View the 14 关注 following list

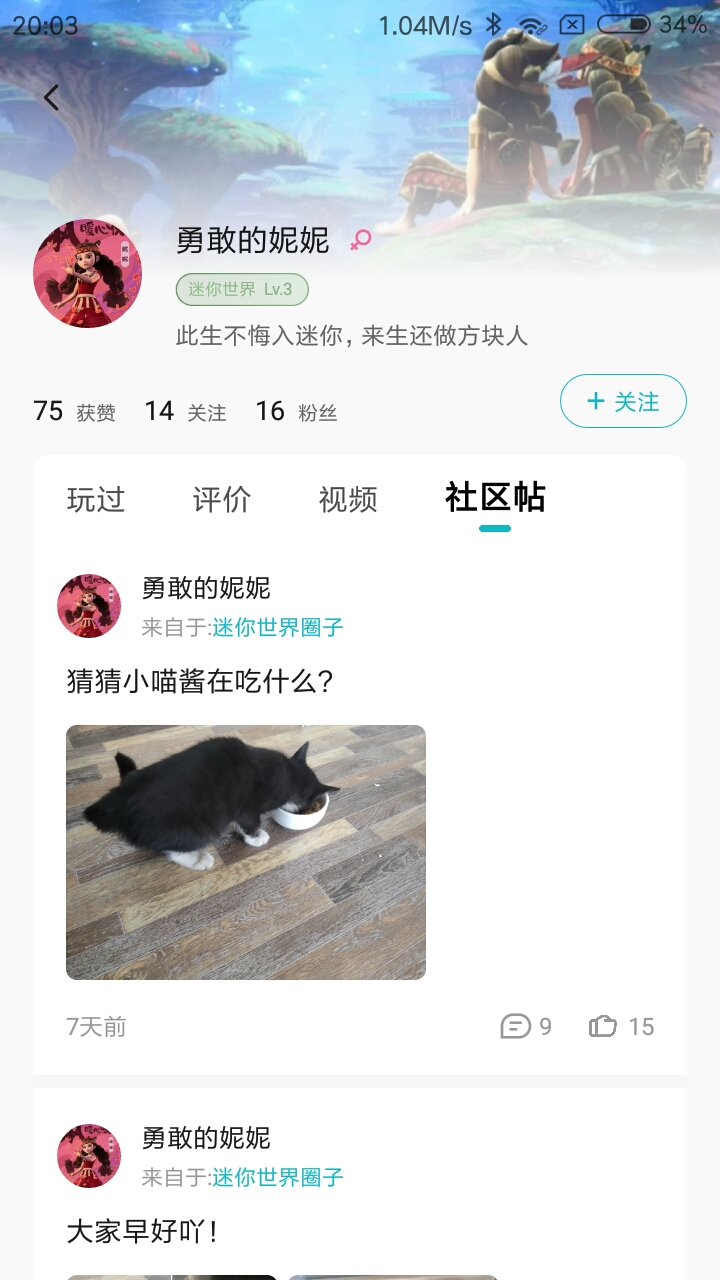pos(185,411)
